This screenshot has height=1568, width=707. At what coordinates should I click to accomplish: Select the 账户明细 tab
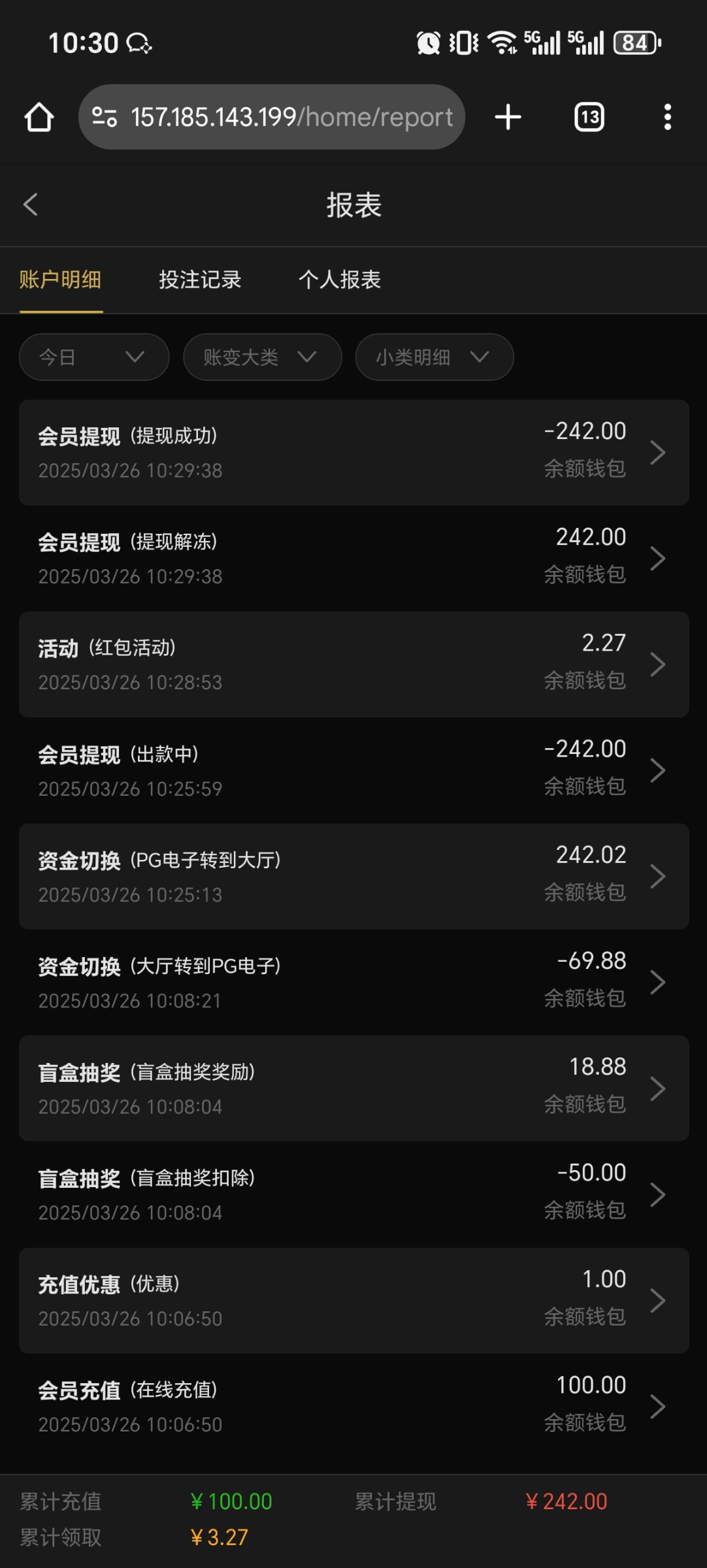(60, 280)
